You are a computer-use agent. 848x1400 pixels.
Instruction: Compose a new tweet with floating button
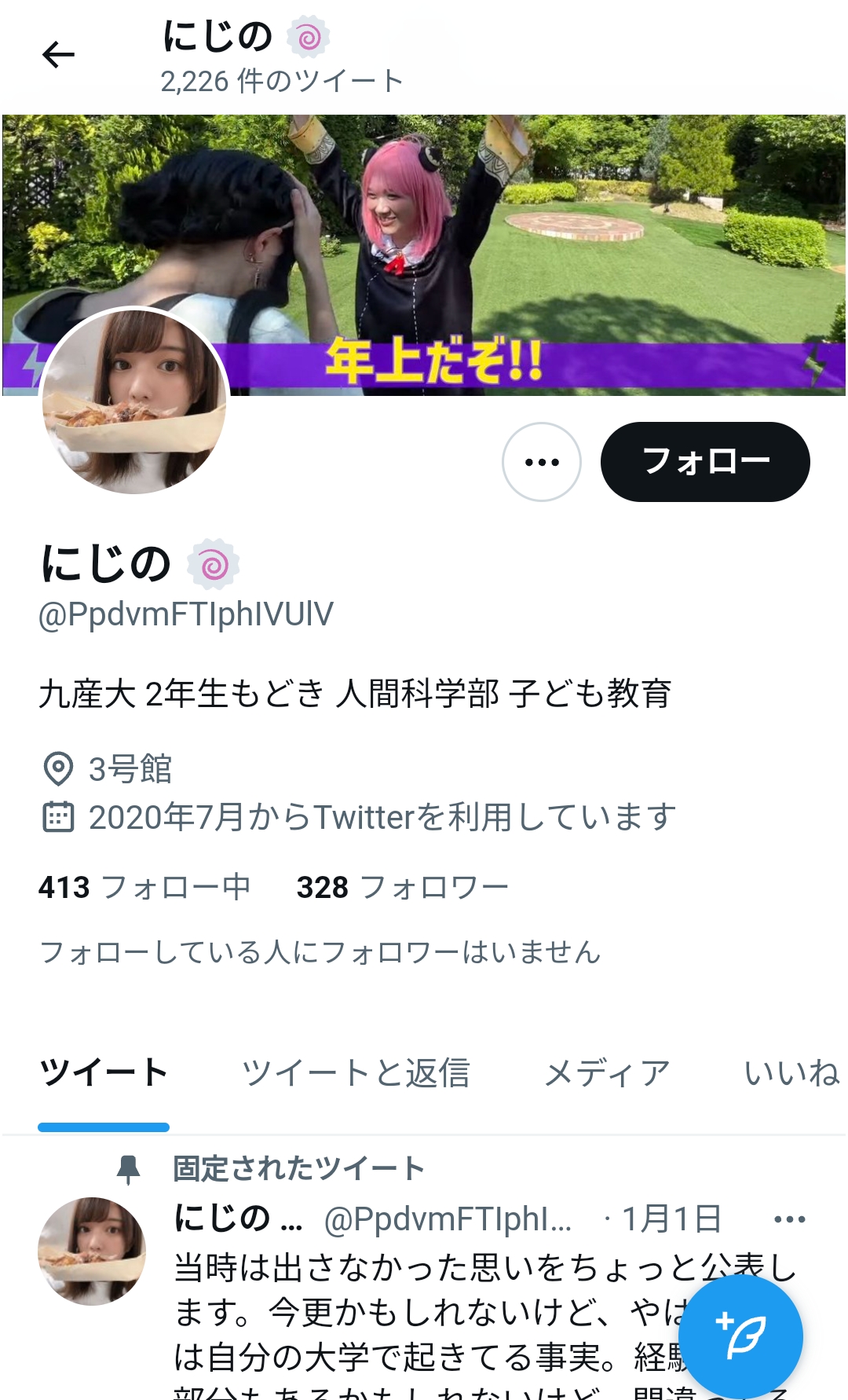click(x=740, y=1336)
